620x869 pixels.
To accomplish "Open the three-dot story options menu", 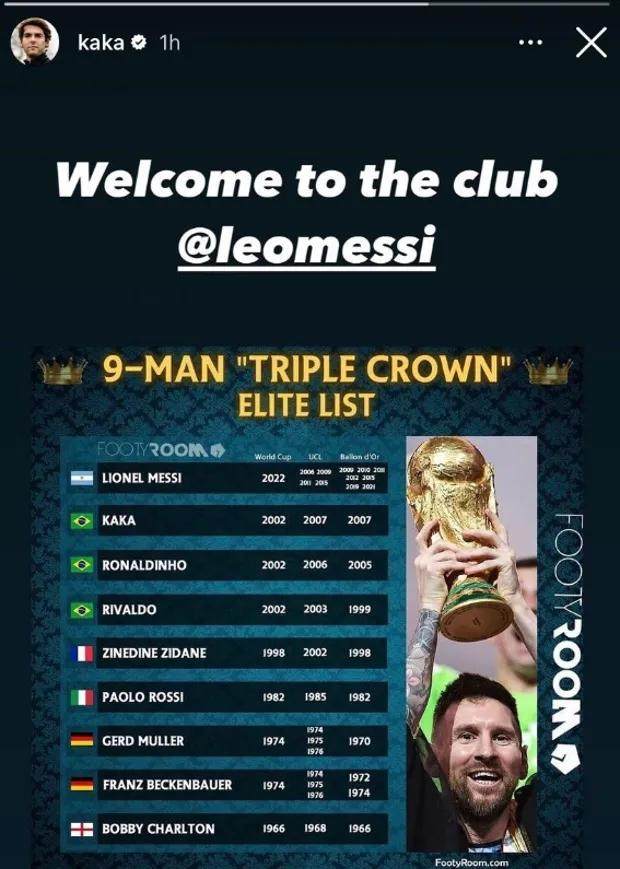I will [533, 43].
